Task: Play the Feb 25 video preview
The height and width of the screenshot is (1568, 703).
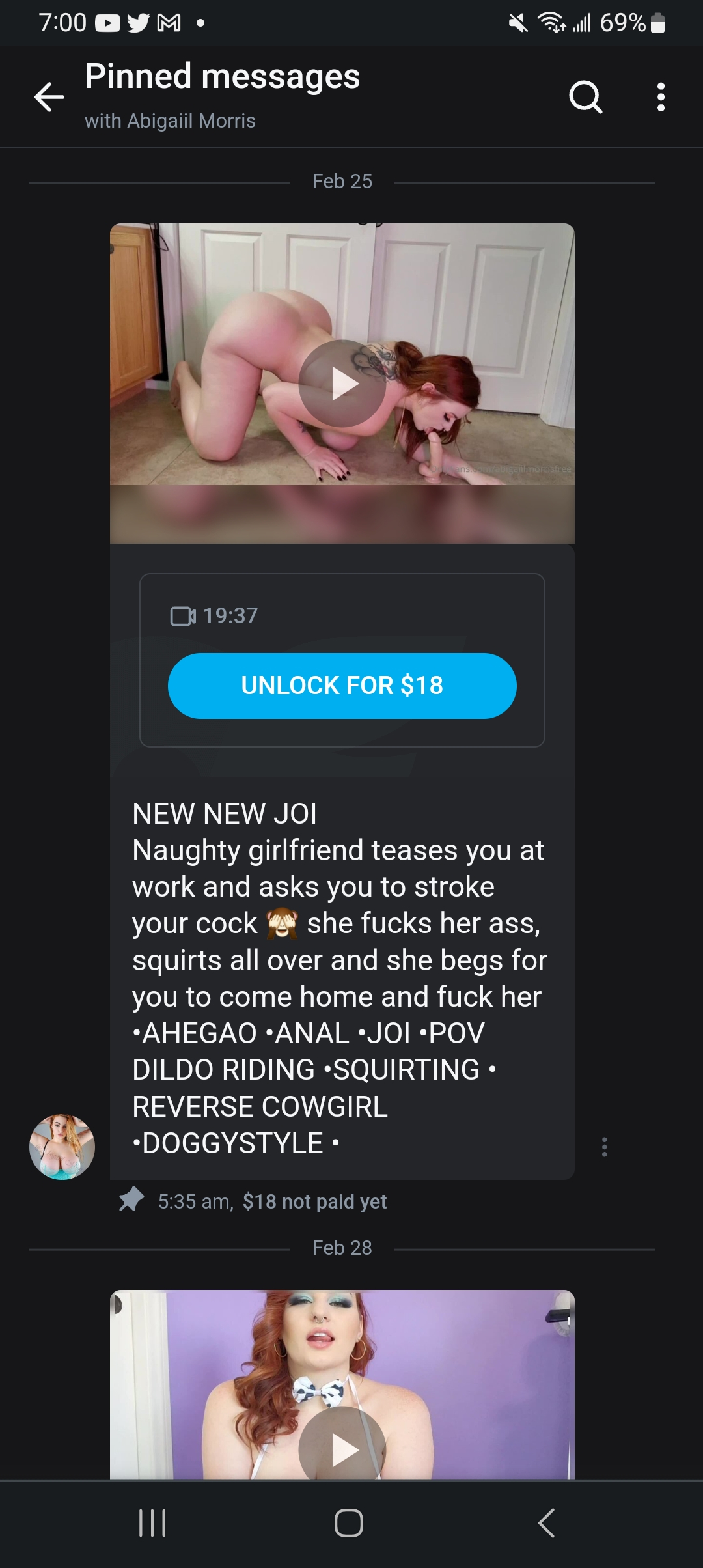Action: (342, 384)
